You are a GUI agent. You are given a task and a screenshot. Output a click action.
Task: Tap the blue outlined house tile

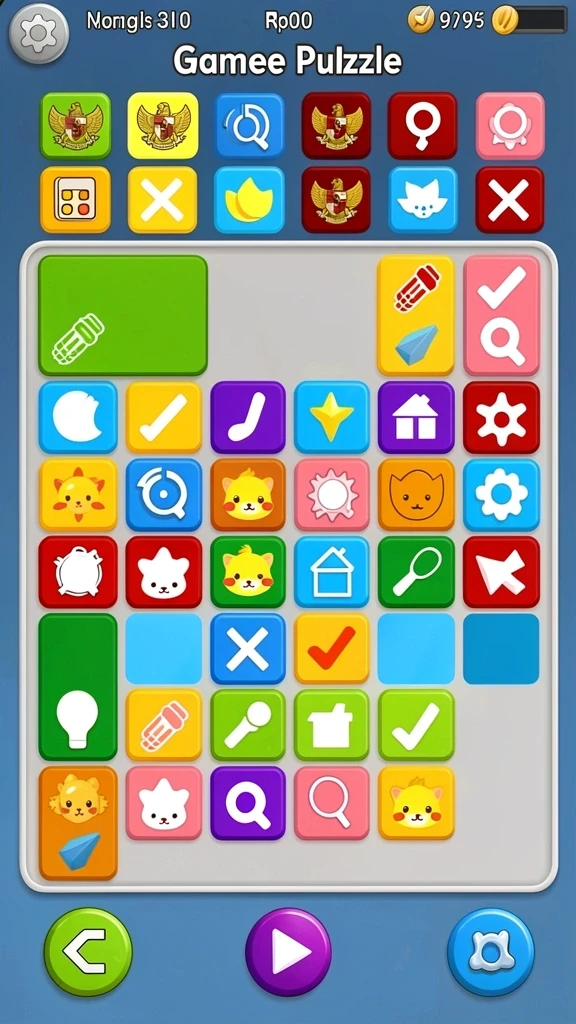click(332, 572)
